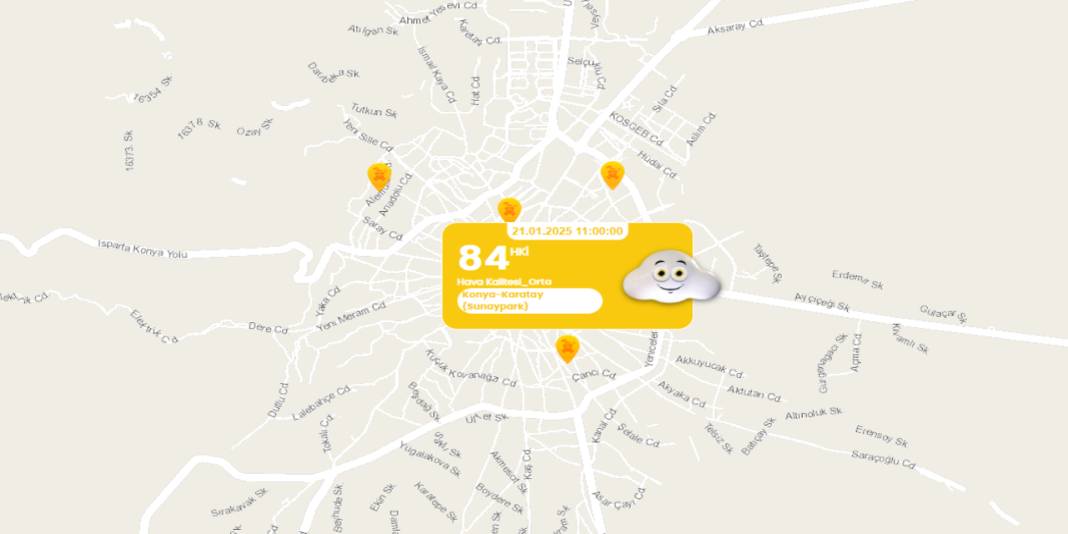Select the air quality marker near Hudai Cd
The width and height of the screenshot is (1068, 534).
tap(612, 174)
